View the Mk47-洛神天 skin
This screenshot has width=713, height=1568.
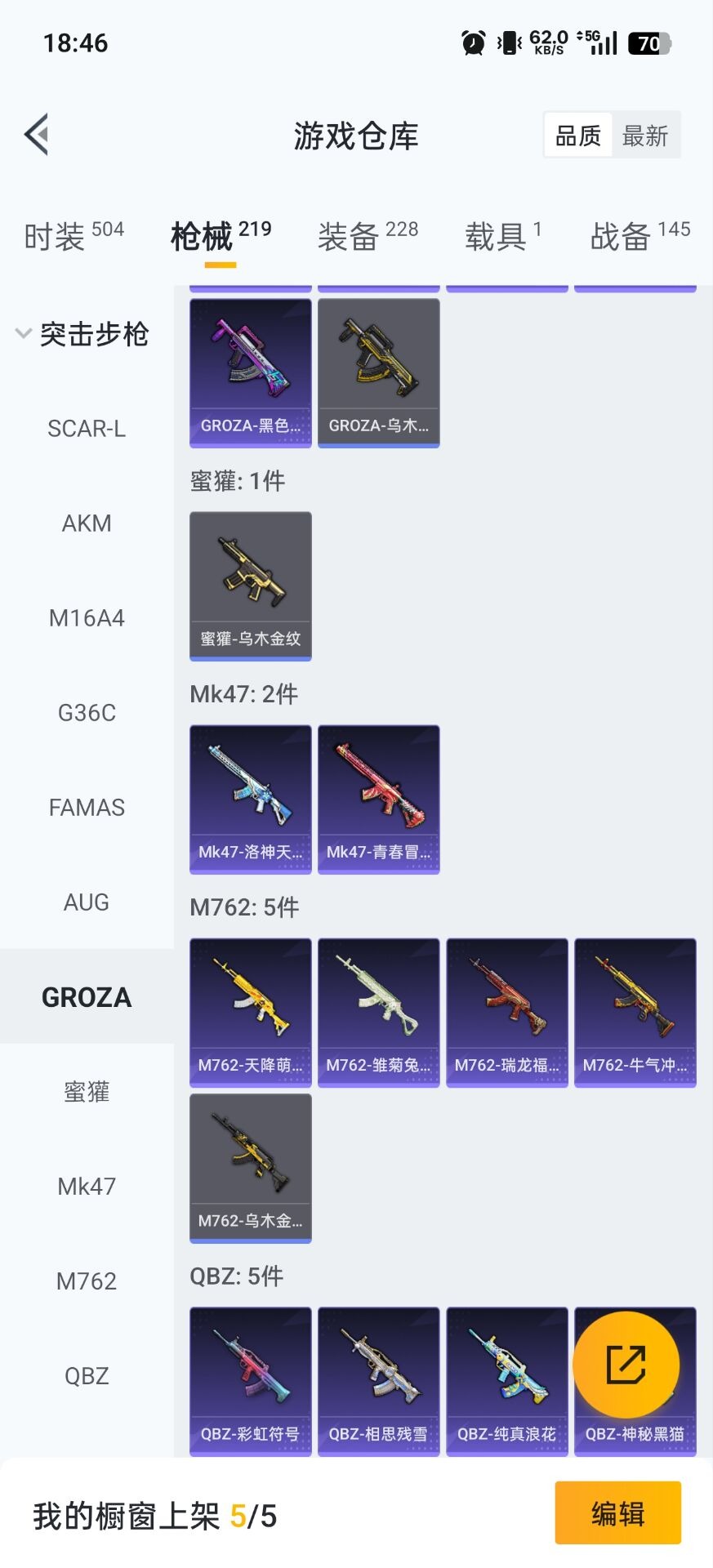click(251, 798)
